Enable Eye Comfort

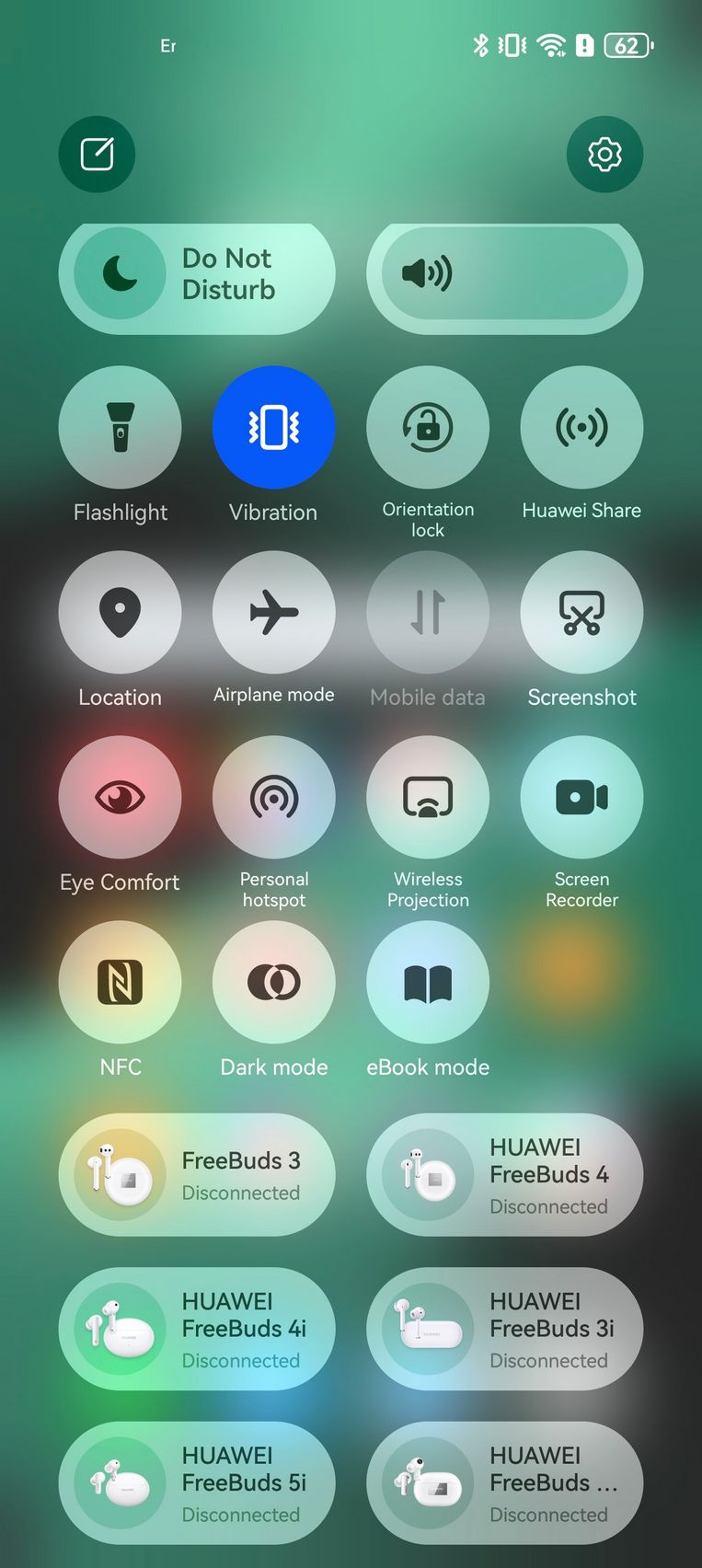pyautogui.click(x=120, y=797)
